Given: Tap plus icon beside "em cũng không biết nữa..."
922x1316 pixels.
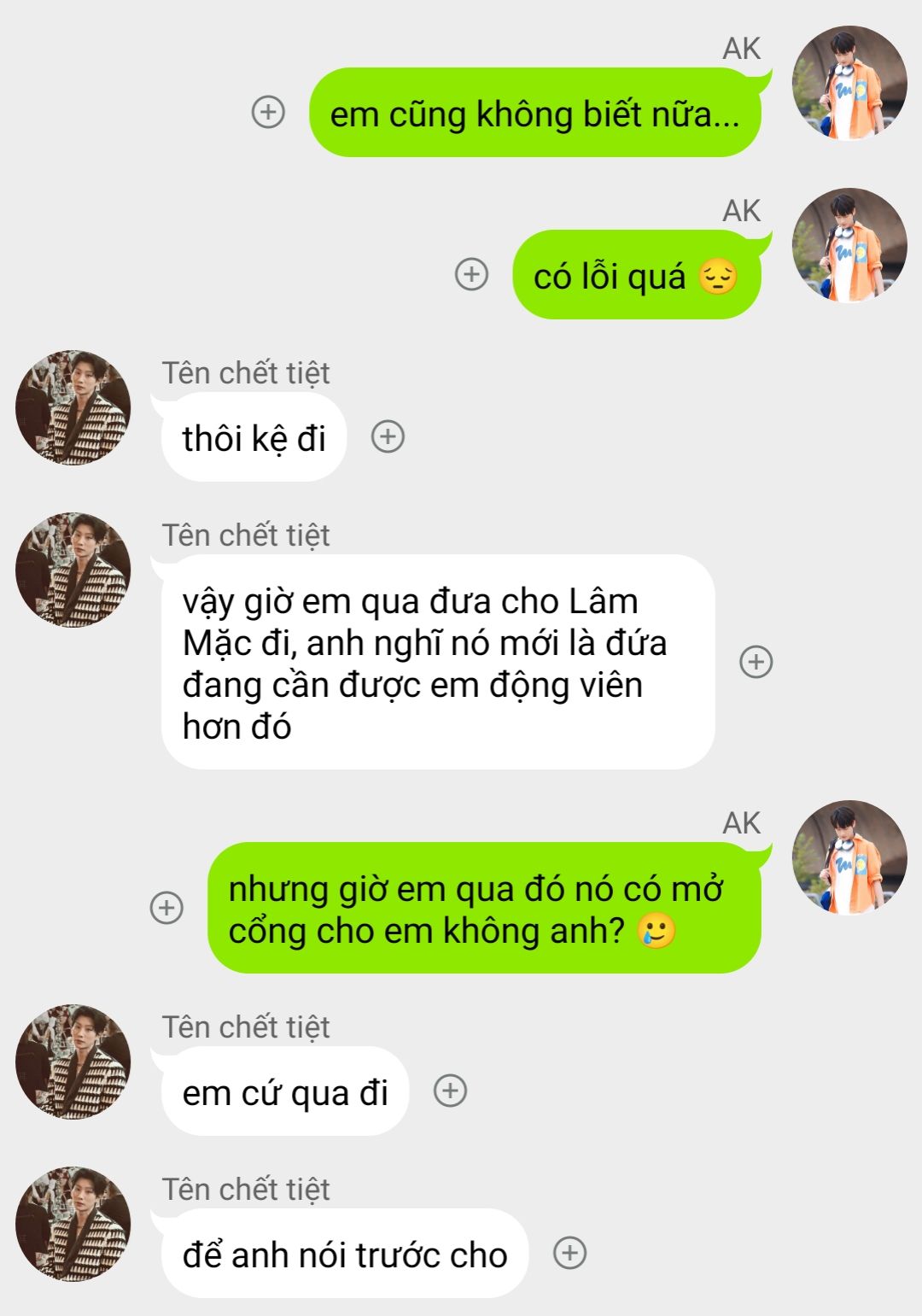Looking at the screenshot, I should click(x=268, y=112).
